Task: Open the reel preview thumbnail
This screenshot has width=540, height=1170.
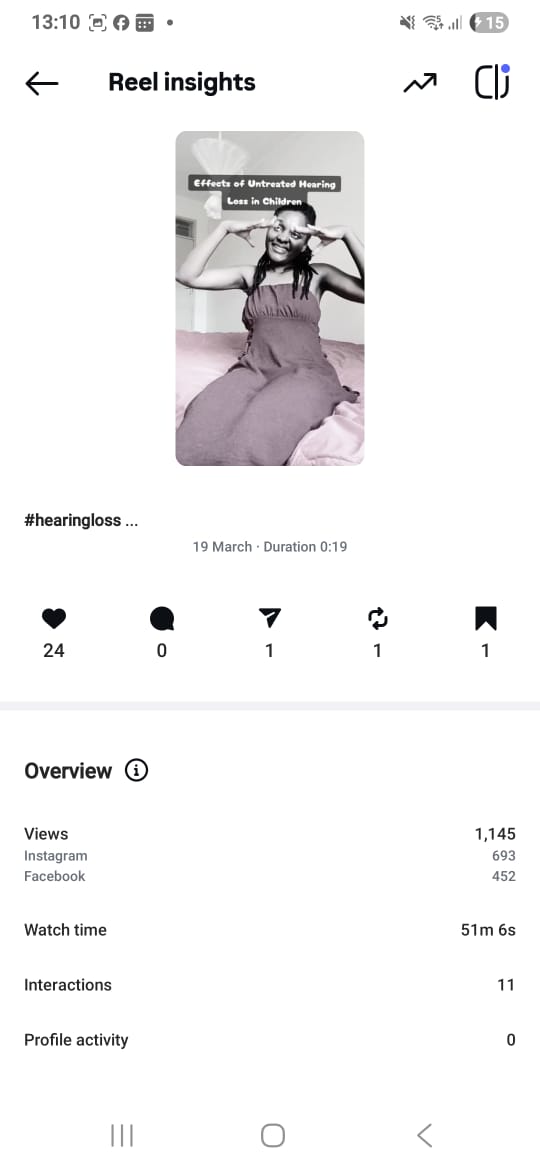Action: pos(270,298)
